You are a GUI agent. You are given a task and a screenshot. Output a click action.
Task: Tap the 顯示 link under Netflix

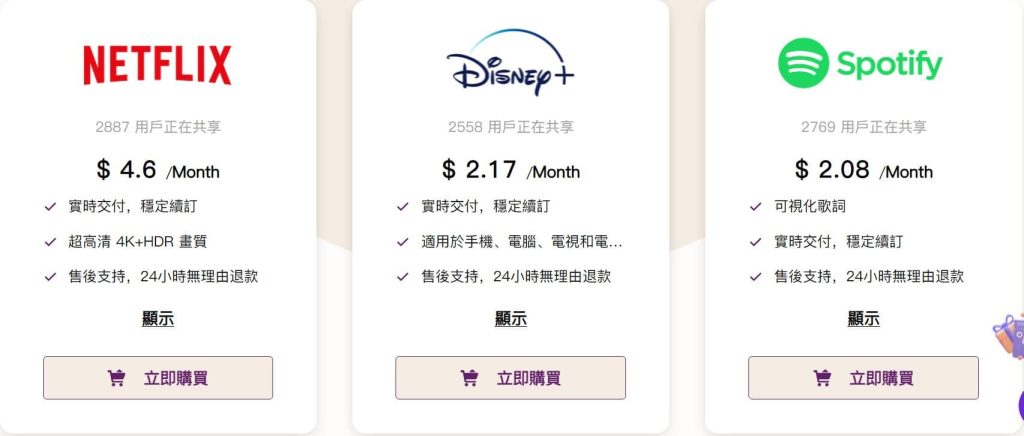coord(158,319)
